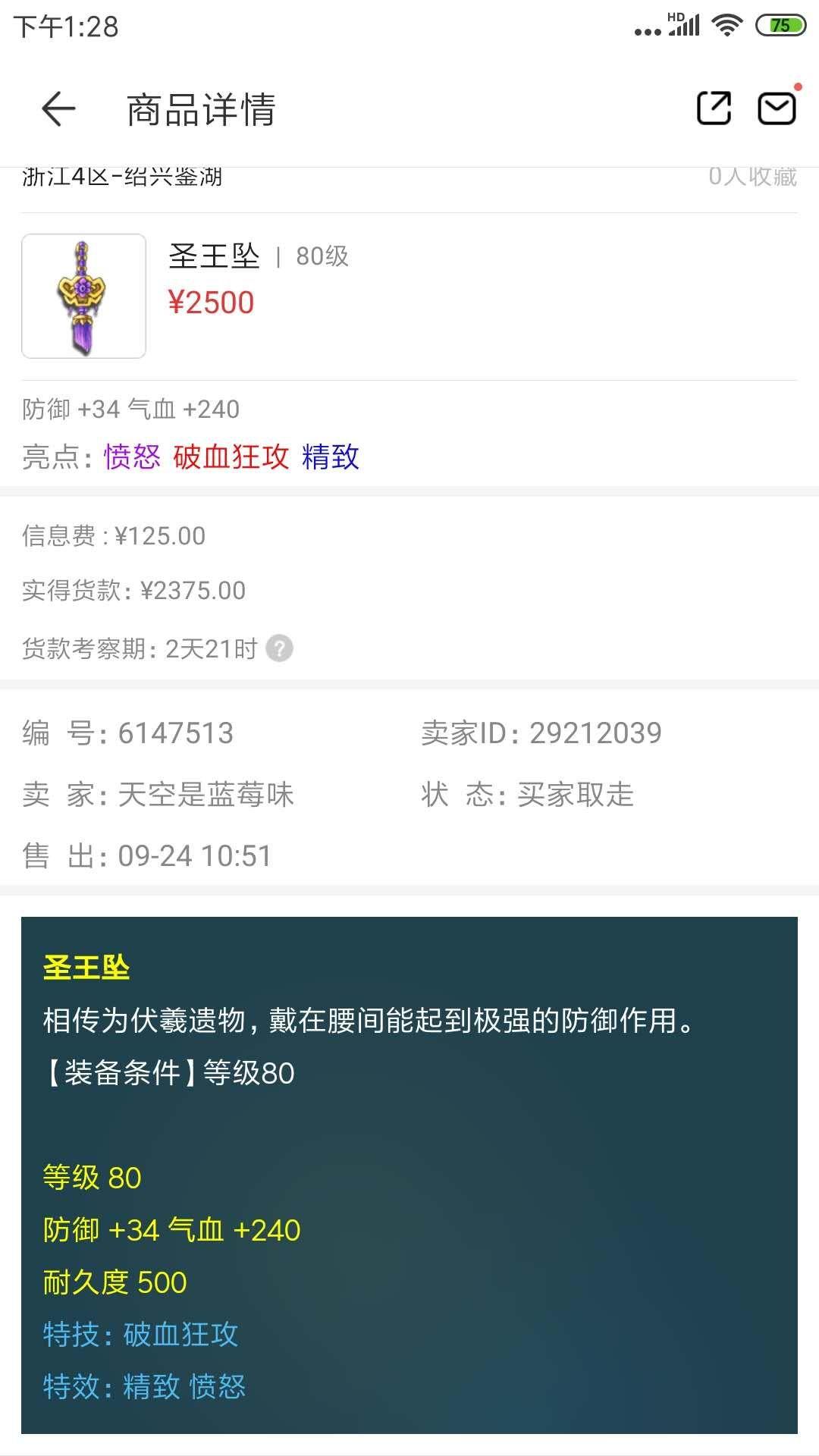Open the messages inbox
This screenshot has width=819, height=1456.
[x=777, y=108]
